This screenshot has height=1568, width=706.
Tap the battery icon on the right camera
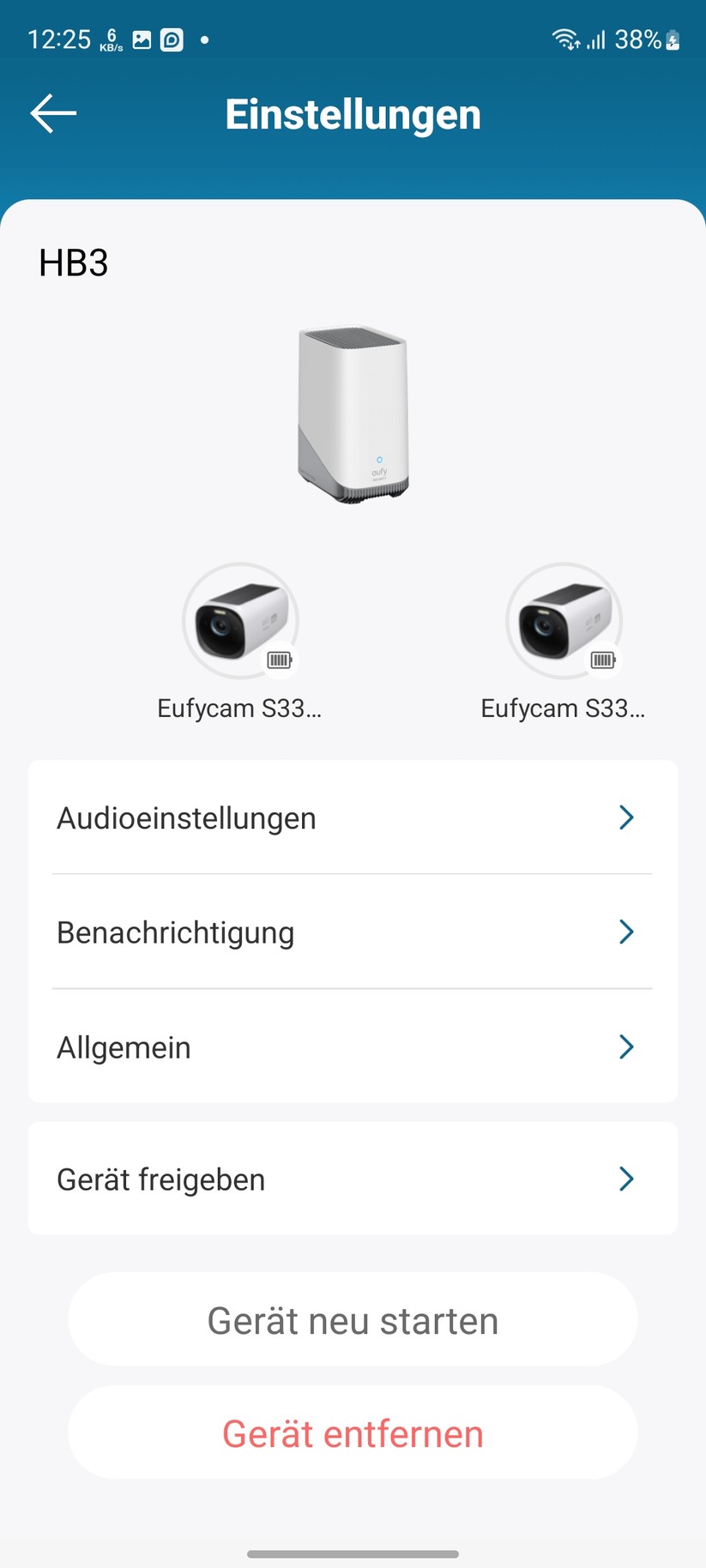[x=603, y=660]
